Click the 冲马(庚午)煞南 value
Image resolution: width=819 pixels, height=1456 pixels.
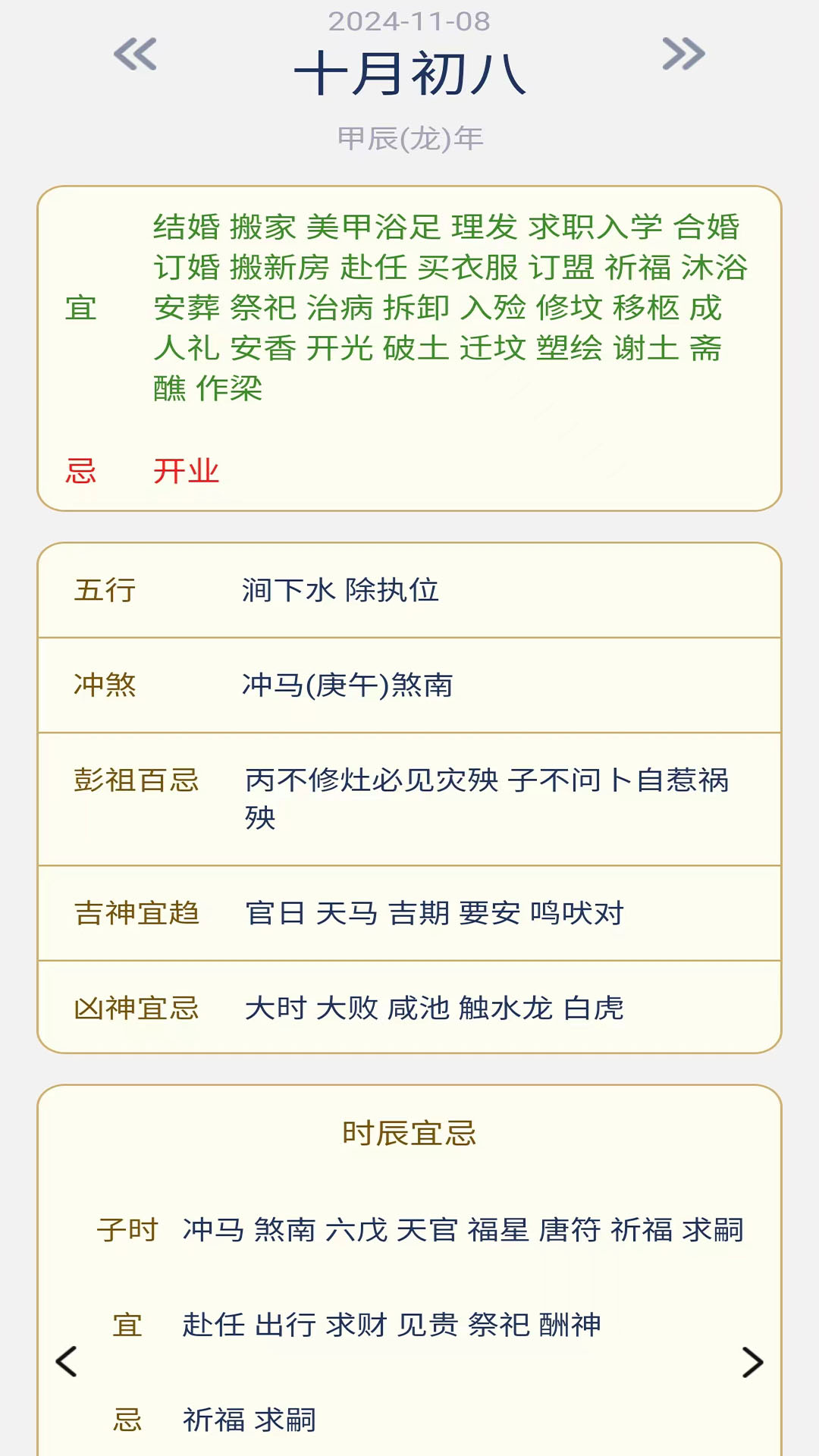(x=347, y=685)
